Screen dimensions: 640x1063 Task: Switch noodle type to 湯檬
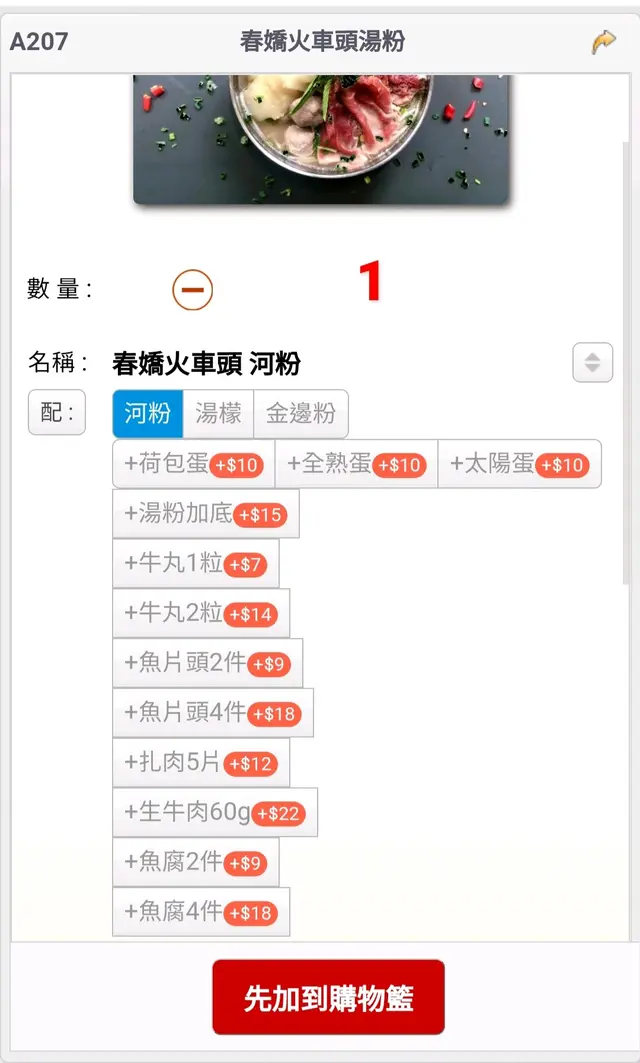point(218,413)
